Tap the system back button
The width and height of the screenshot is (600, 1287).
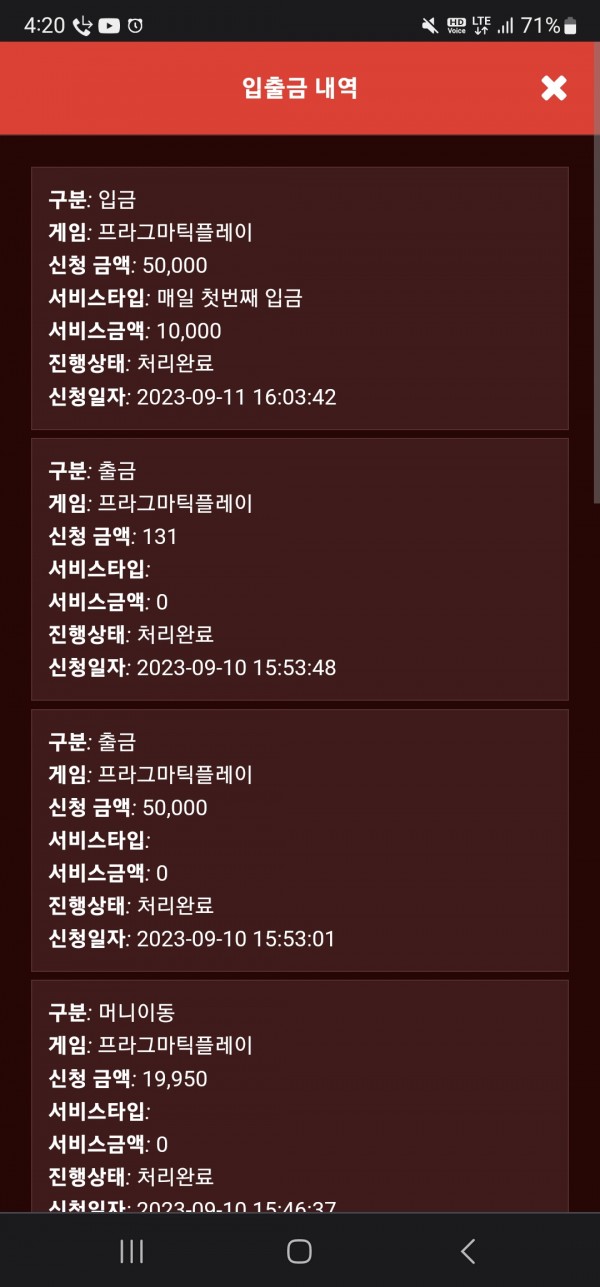467,1250
